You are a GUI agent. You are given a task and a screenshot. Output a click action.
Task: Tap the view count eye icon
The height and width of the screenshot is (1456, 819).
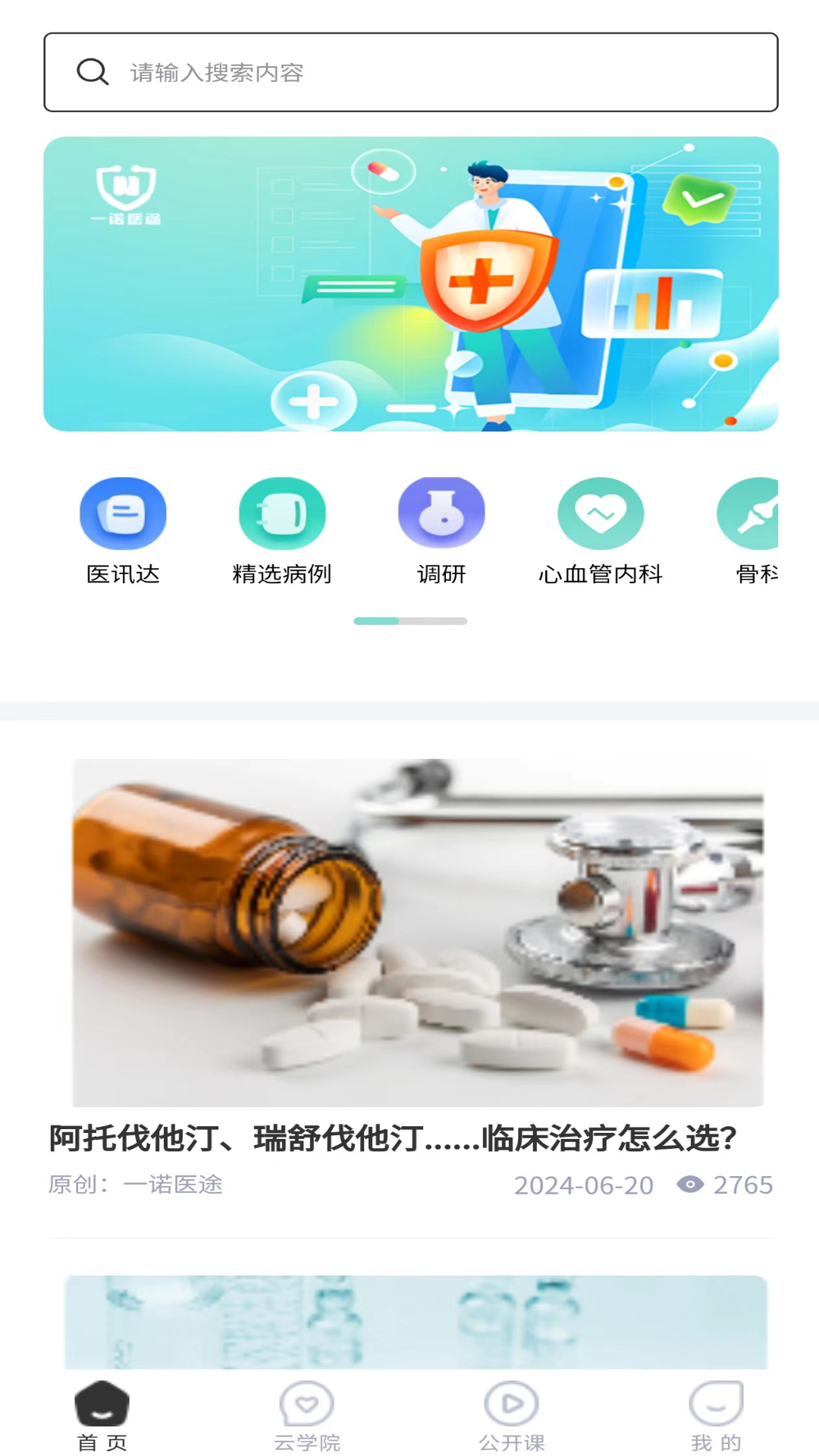click(x=689, y=1184)
